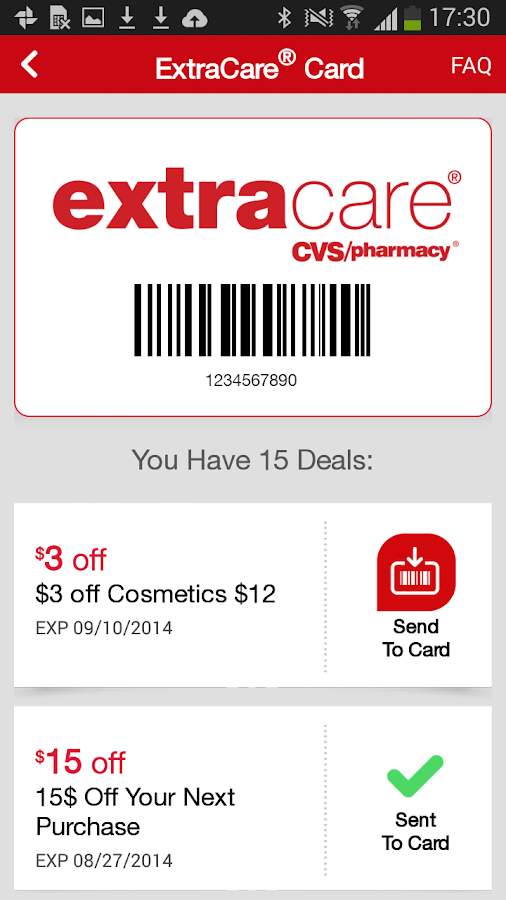Open the $15 off next purchase deal
Image resolution: width=506 pixels, height=900 pixels.
[x=169, y=798]
